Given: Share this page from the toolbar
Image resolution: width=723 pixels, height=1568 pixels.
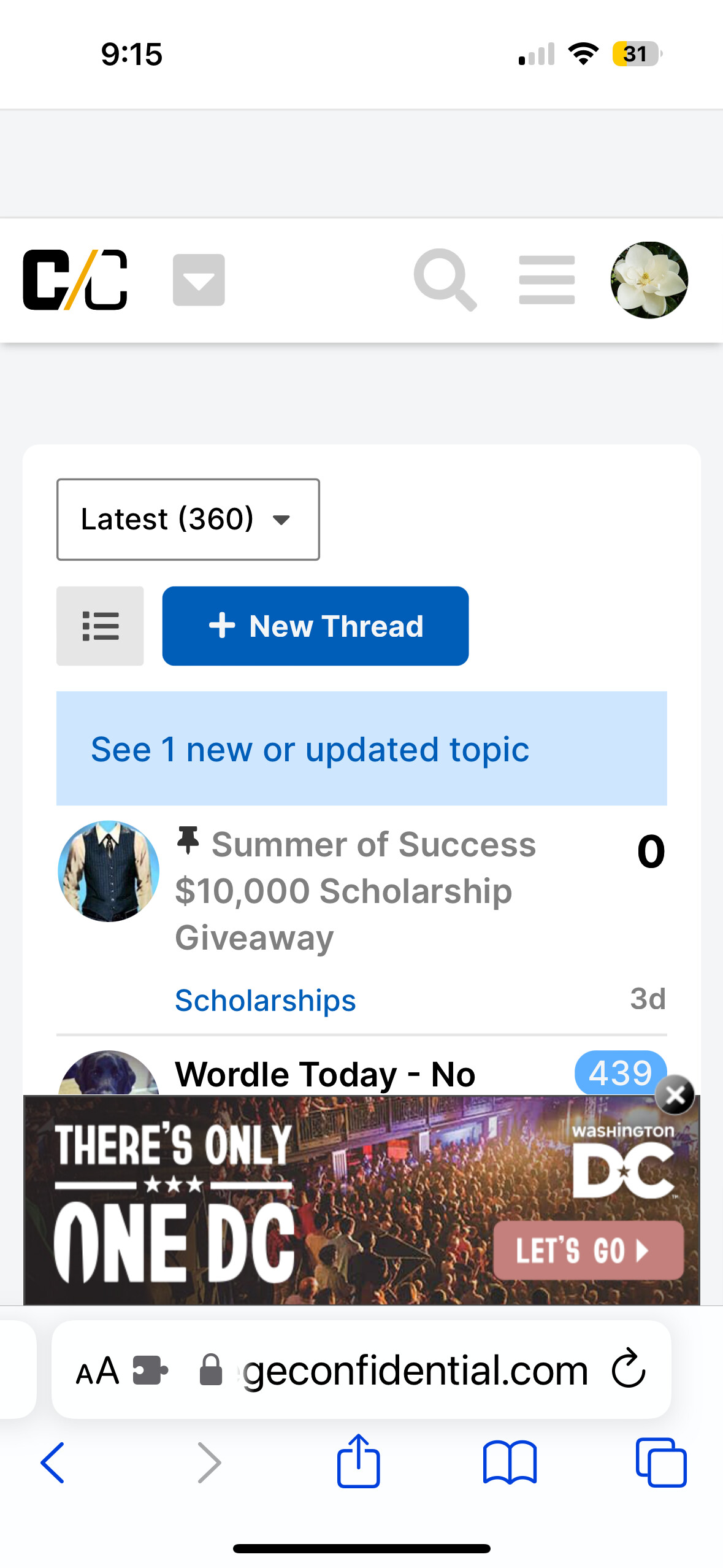Looking at the screenshot, I should coord(358,1461).
